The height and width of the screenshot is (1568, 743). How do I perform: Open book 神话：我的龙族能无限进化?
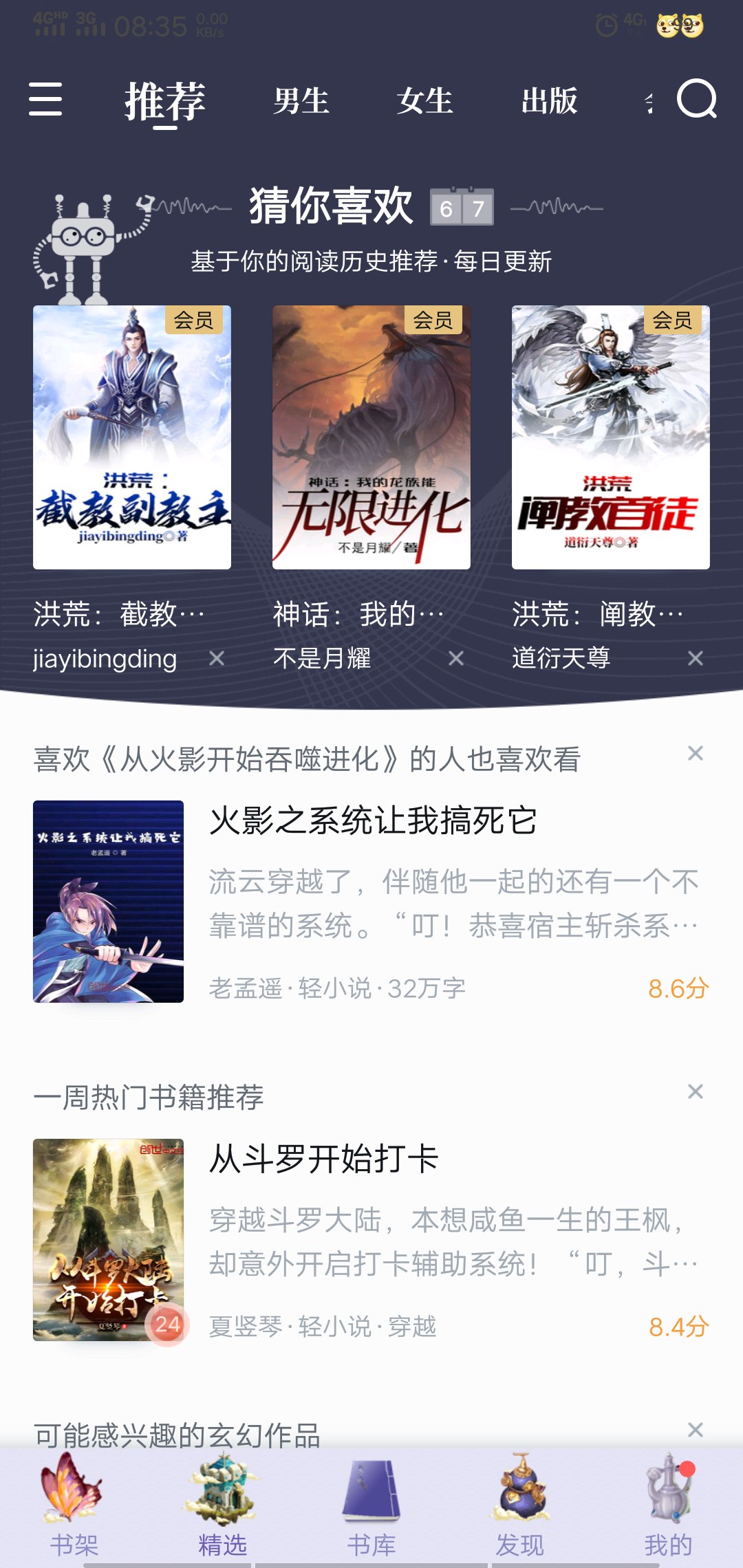tap(371, 437)
